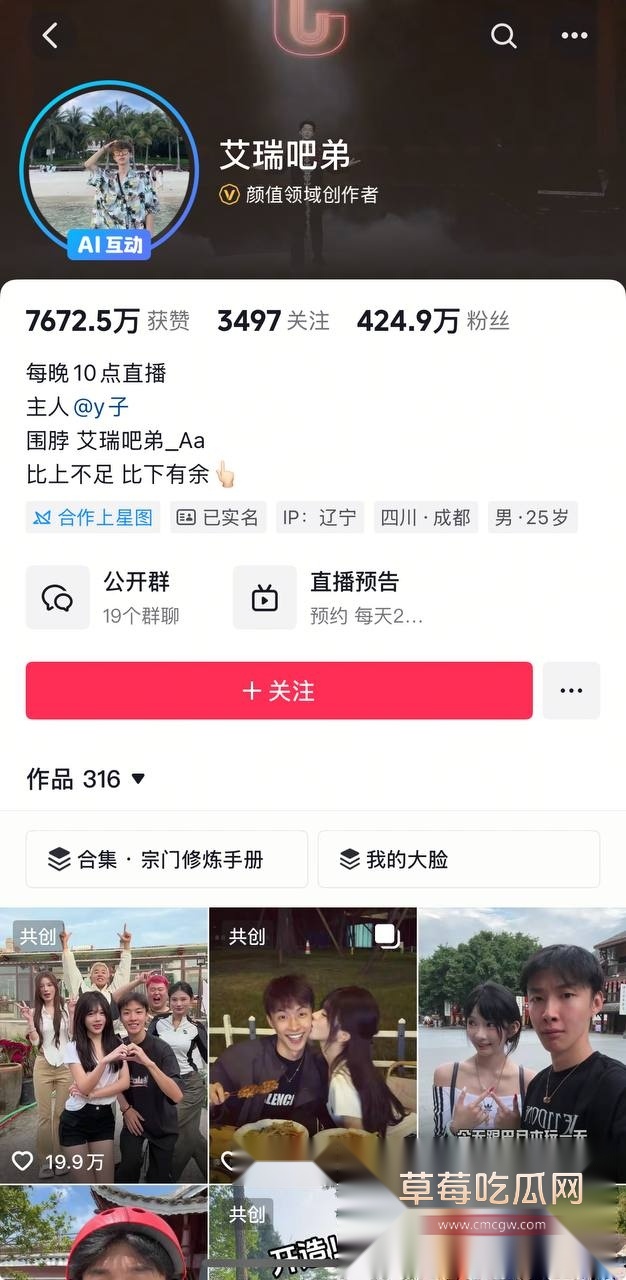Open the top overflow menu
Viewport: 626px width, 1280px height.
click(574, 36)
